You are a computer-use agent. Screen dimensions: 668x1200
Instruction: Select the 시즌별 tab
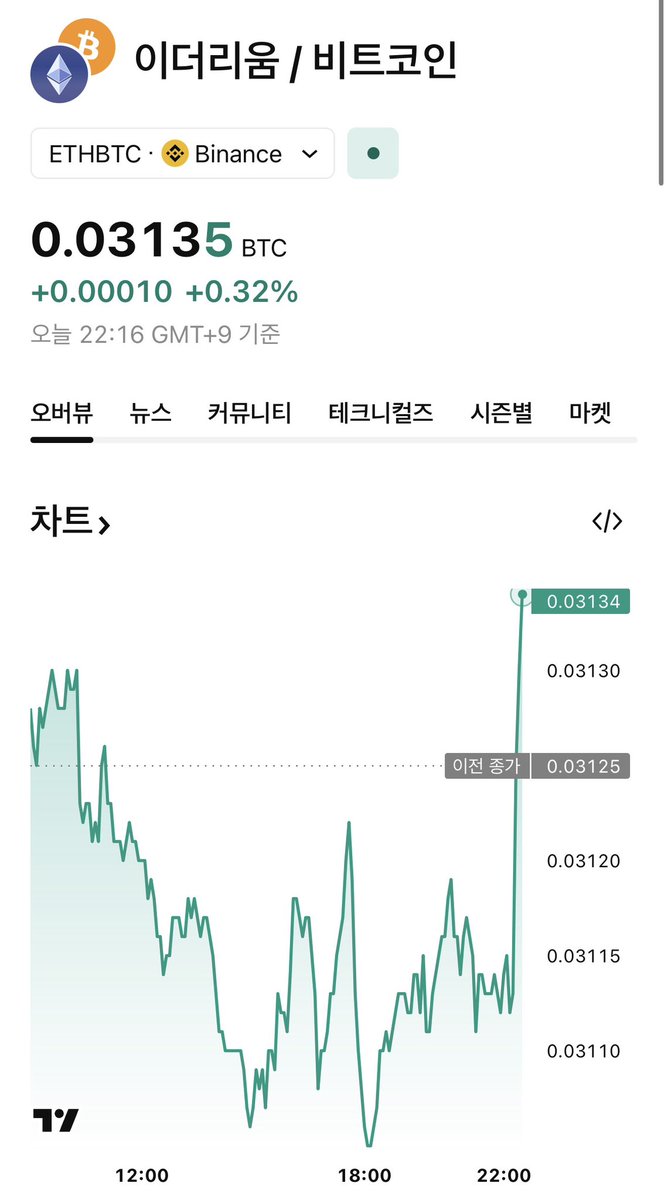click(501, 412)
